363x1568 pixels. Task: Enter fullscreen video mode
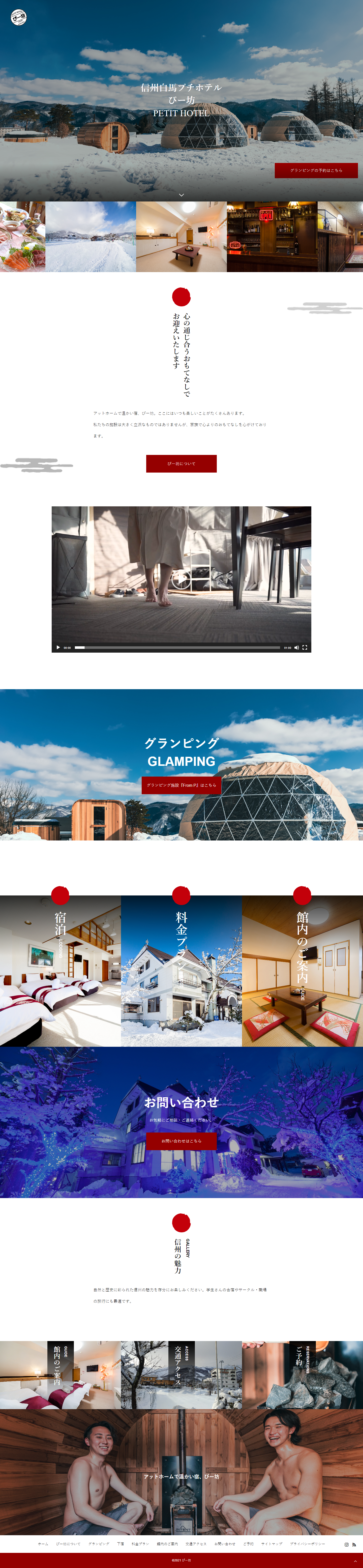pyautogui.click(x=305, y=648)
